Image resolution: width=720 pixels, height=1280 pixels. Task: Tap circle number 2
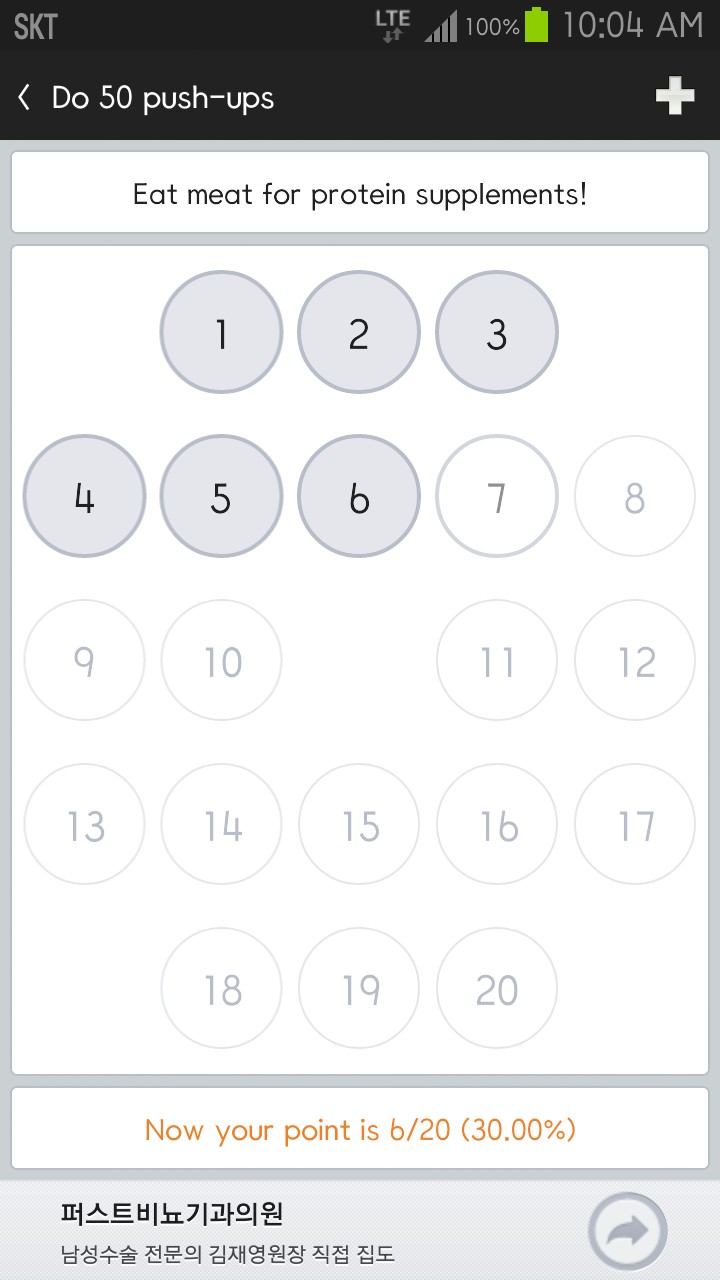coord(359,333)
